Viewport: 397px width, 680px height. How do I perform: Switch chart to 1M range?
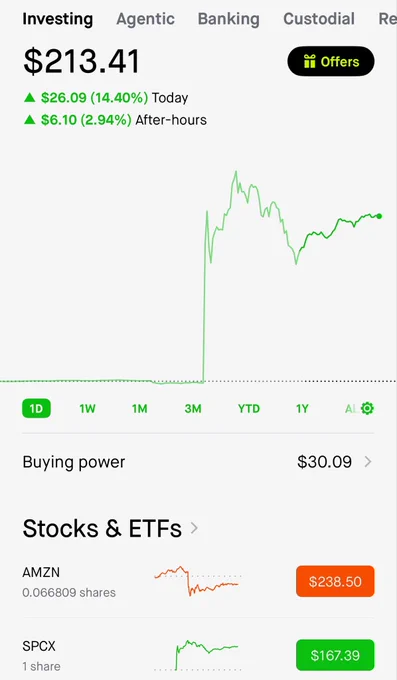140,409
